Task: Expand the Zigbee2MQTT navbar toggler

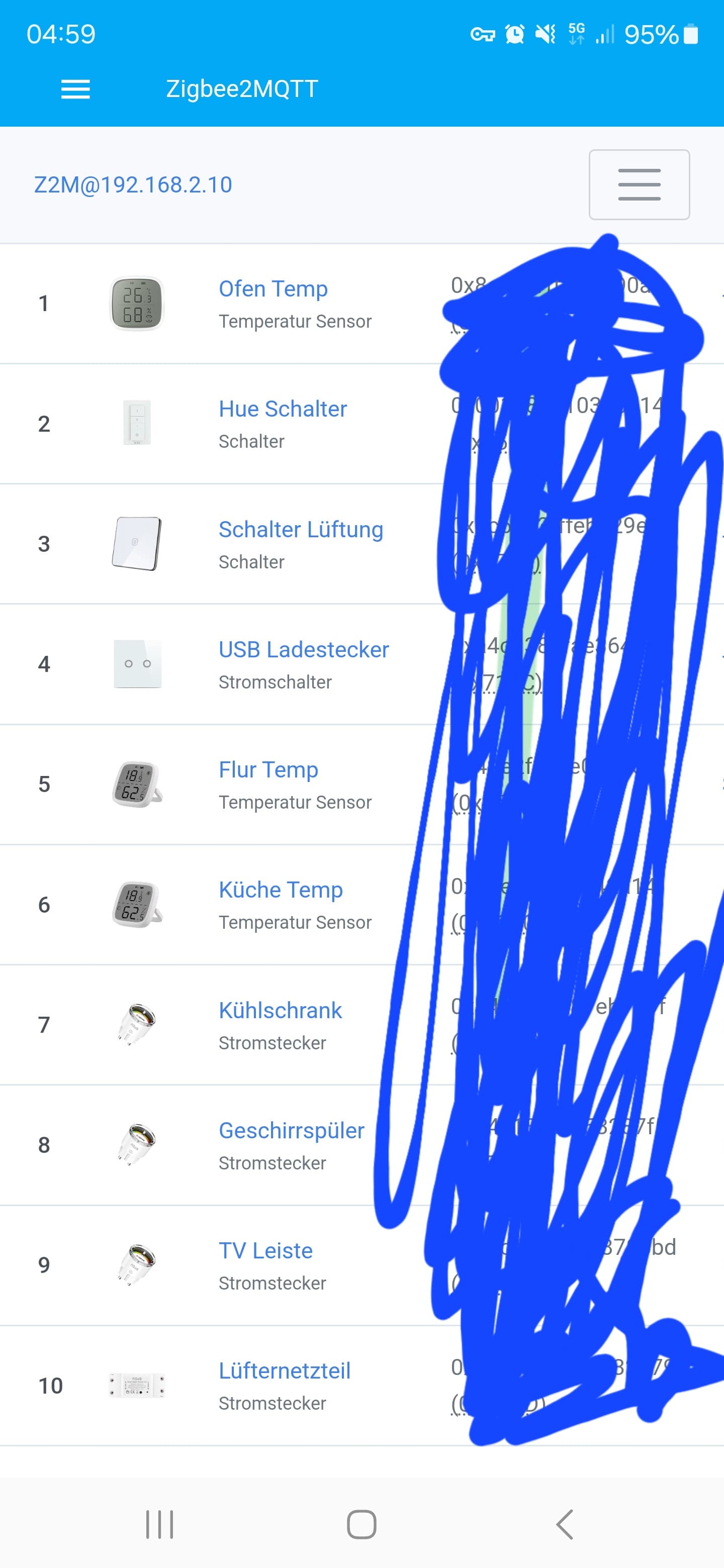Action: (639, 184)
